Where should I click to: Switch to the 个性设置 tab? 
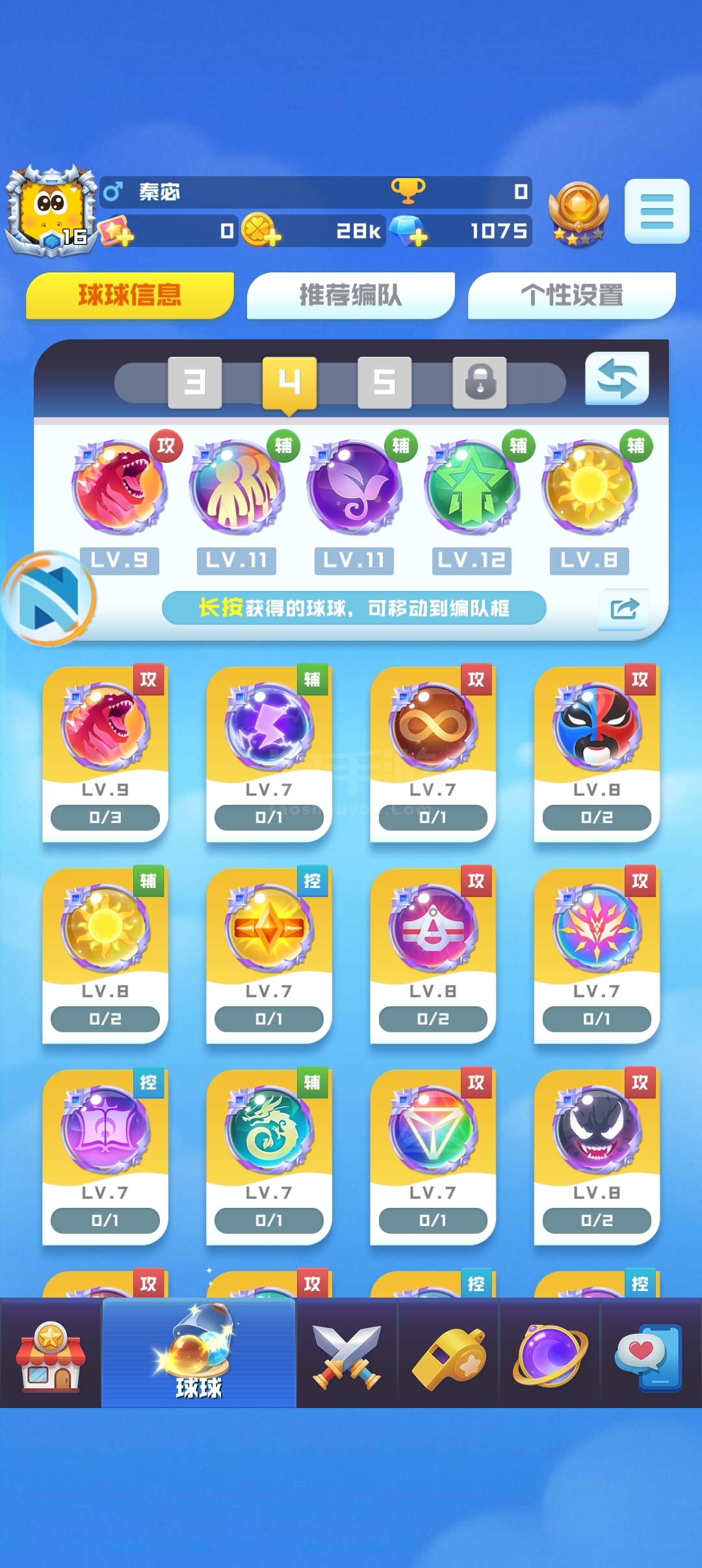[x=571, y=295]
